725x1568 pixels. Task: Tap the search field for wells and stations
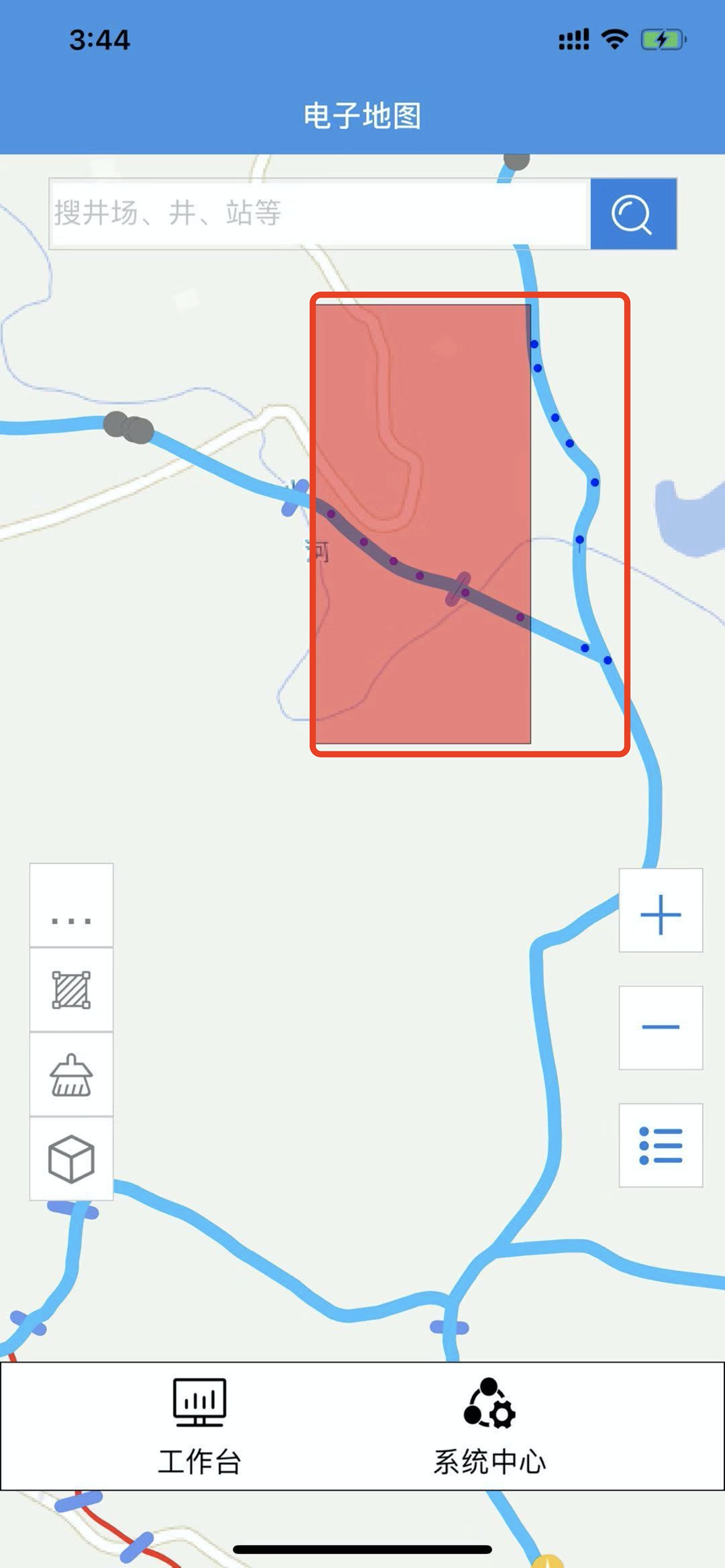[x=320, y=213]
